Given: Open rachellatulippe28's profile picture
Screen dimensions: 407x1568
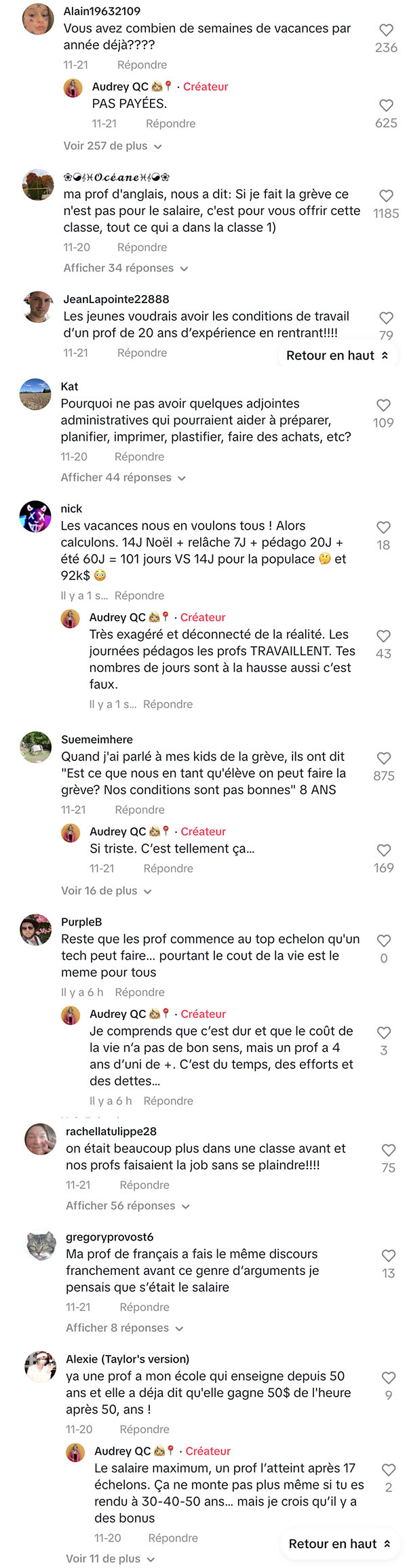Looking at the screenshot, I should pyautogui.click(x=41, y=1138).
